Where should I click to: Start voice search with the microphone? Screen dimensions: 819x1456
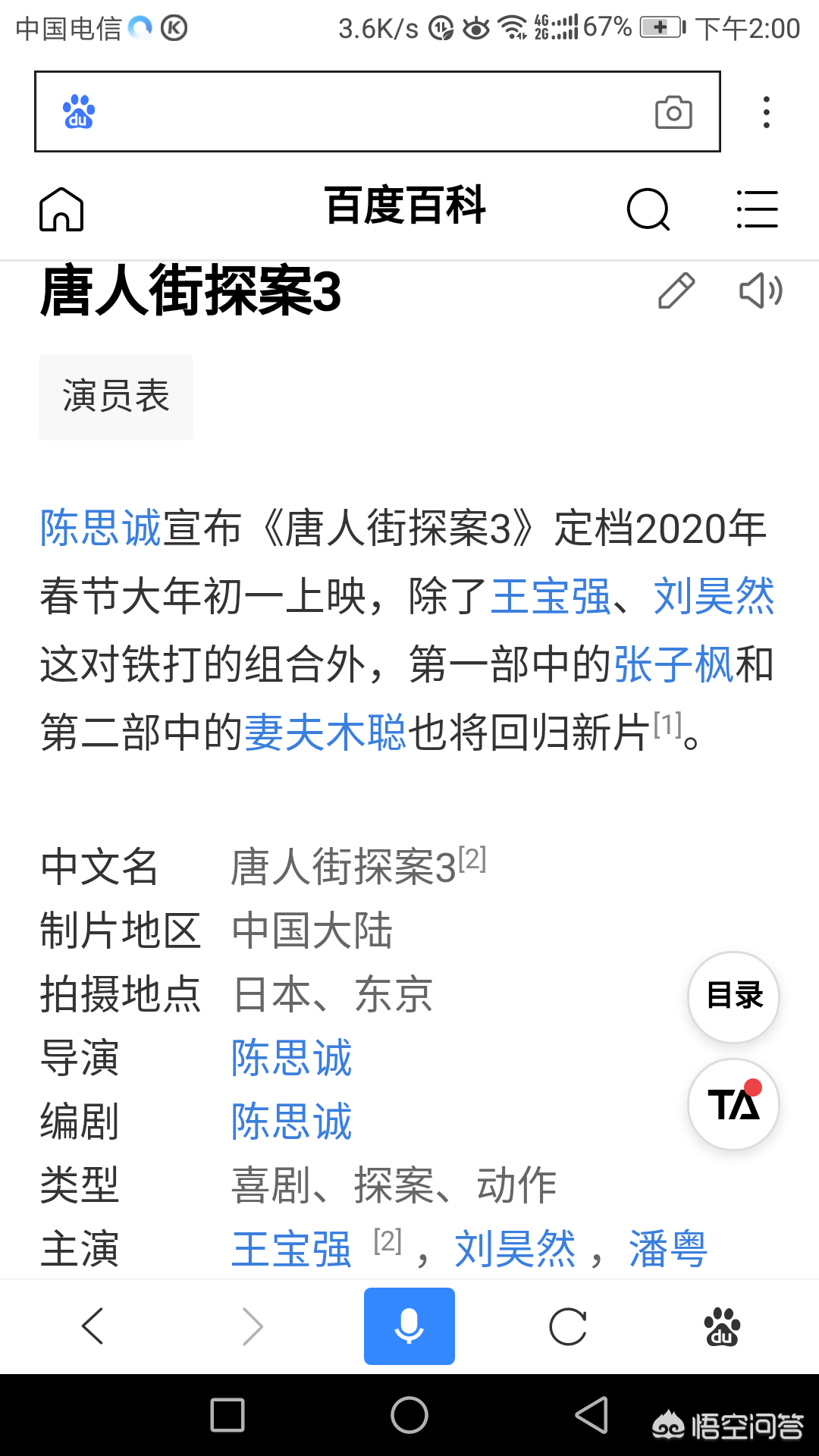tap(409, 1326)
